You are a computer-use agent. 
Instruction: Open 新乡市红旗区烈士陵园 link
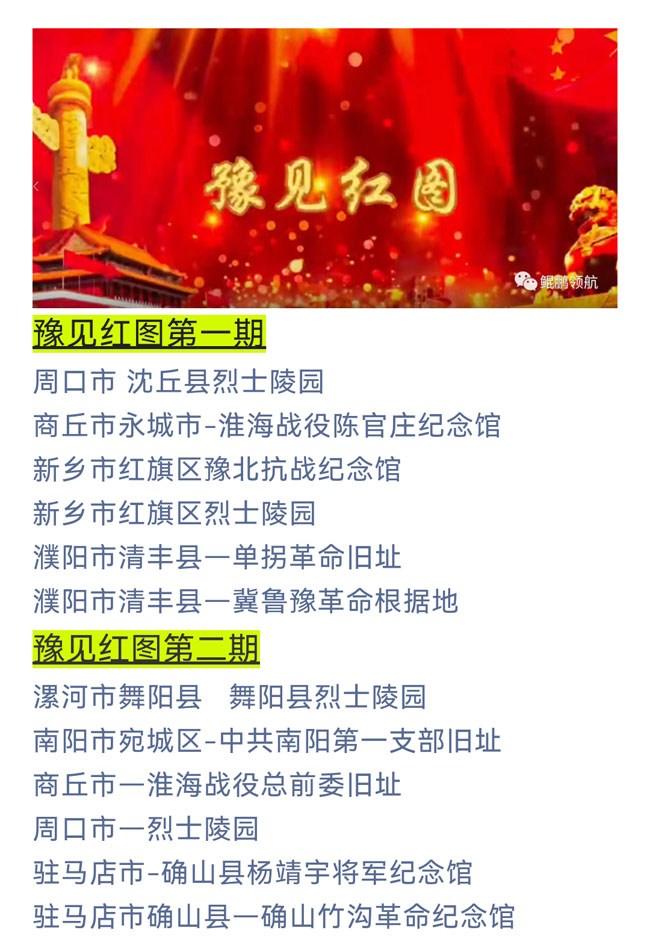pyautogui.click(x=174, y=514)
